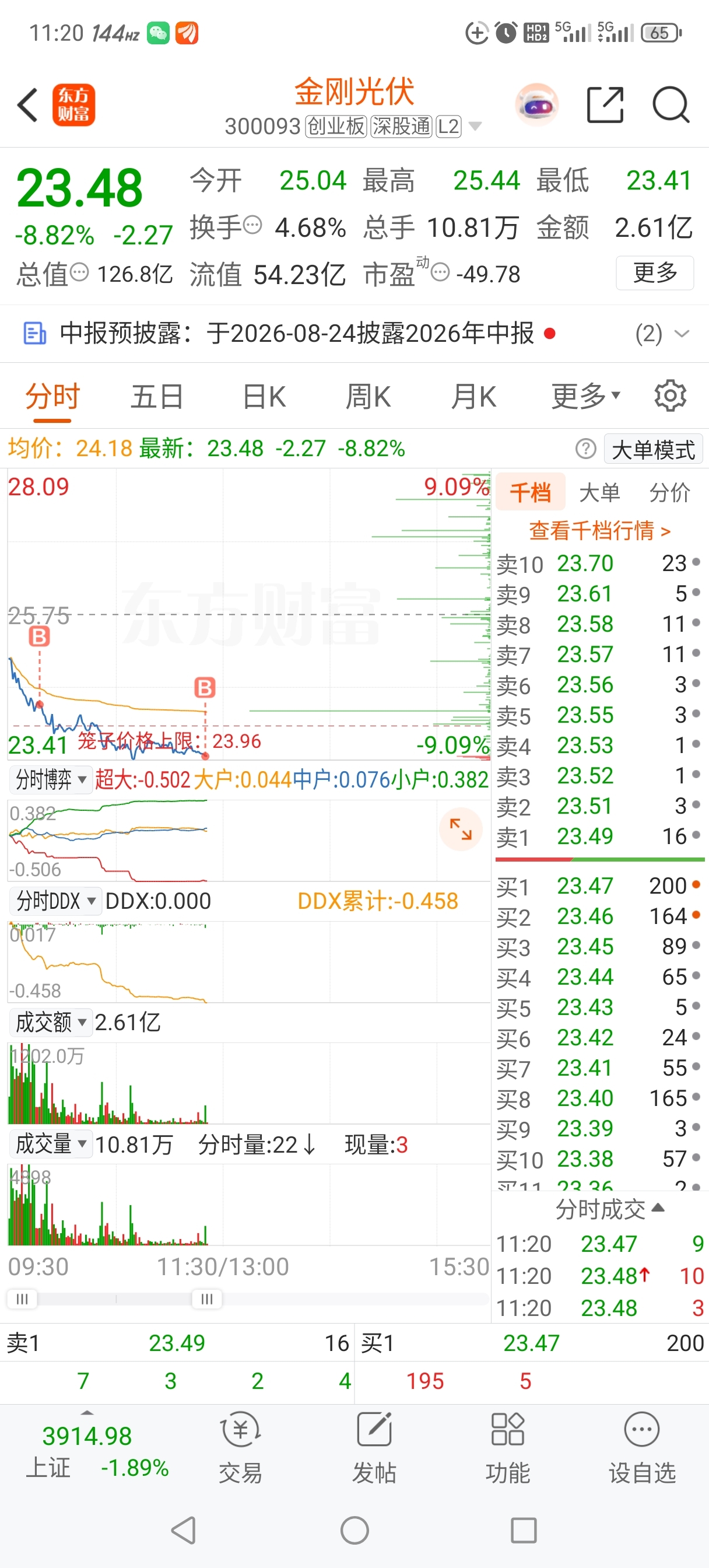This screenshot has height=1568, width=709.
Task: Switch to the 五日 chart tab
Action: tap(157, 397)
